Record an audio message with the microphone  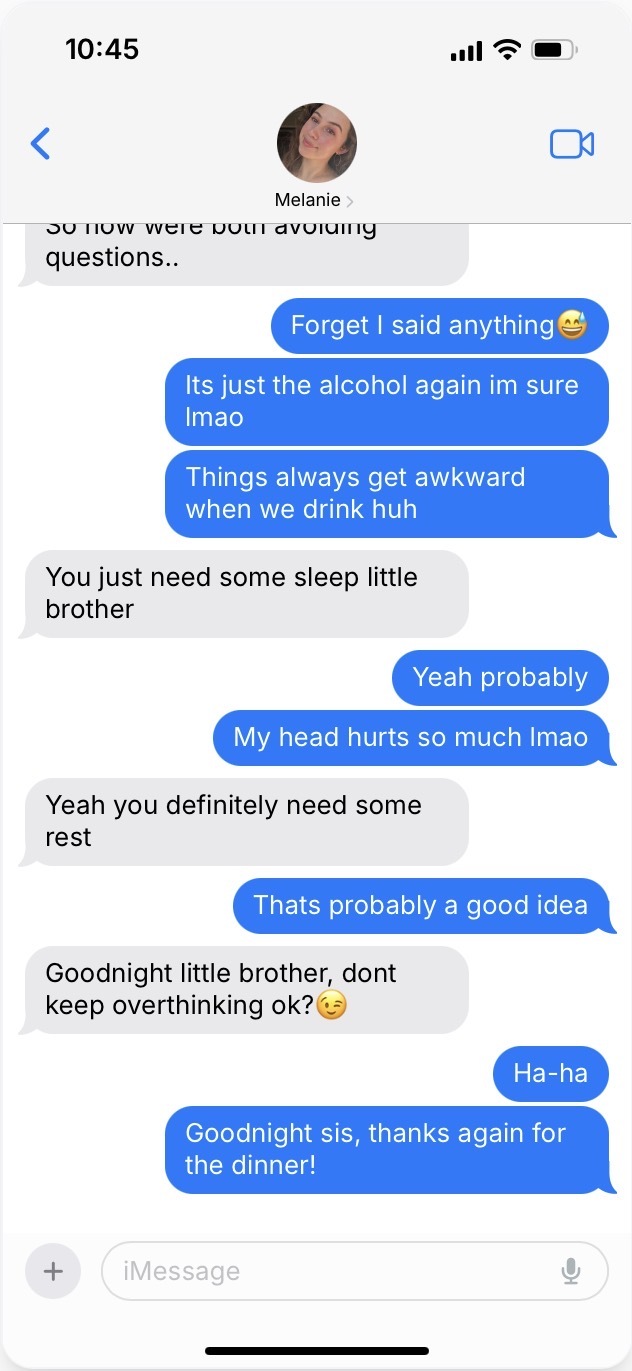(570, 1271)
